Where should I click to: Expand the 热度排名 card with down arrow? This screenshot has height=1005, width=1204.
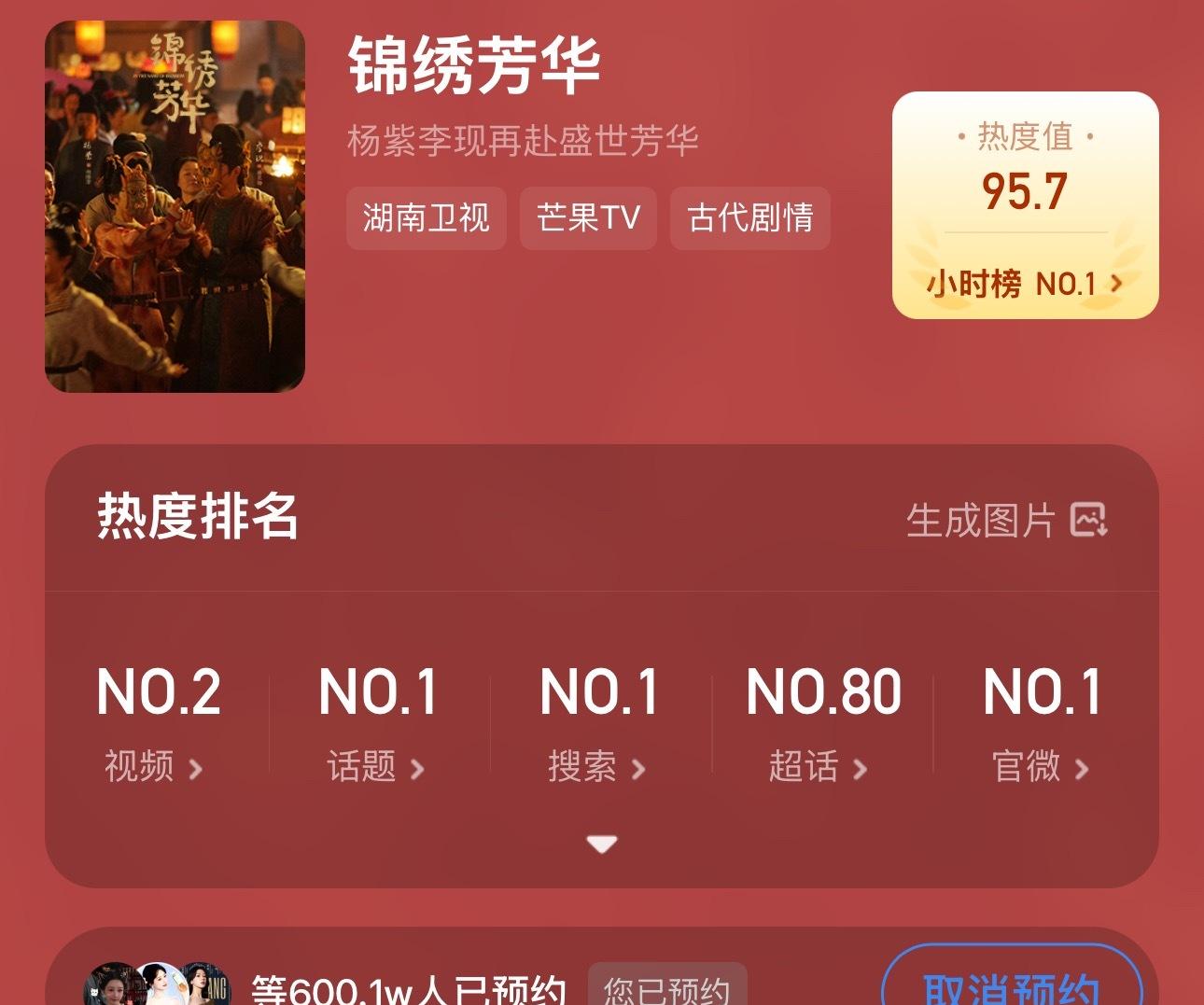tap(602, 844)
